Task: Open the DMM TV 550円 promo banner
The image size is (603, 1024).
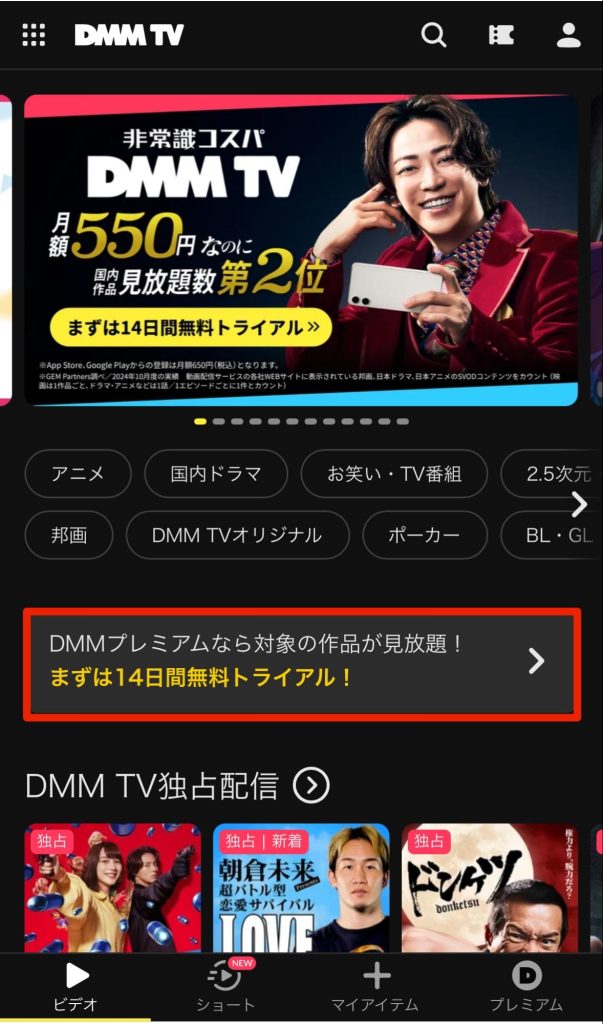Action: click(x=300, y=250)
